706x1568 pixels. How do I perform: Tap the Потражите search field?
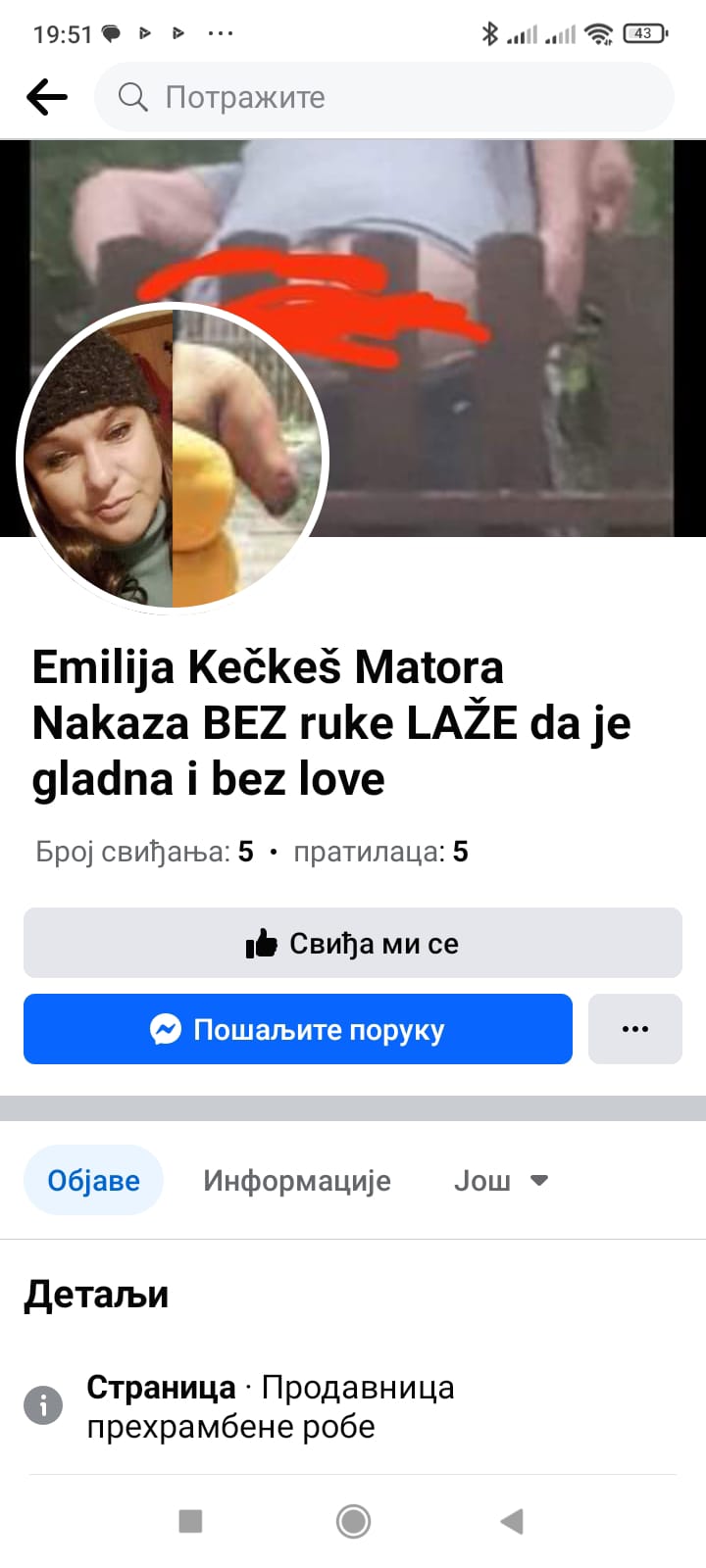[x=382, y=97]
